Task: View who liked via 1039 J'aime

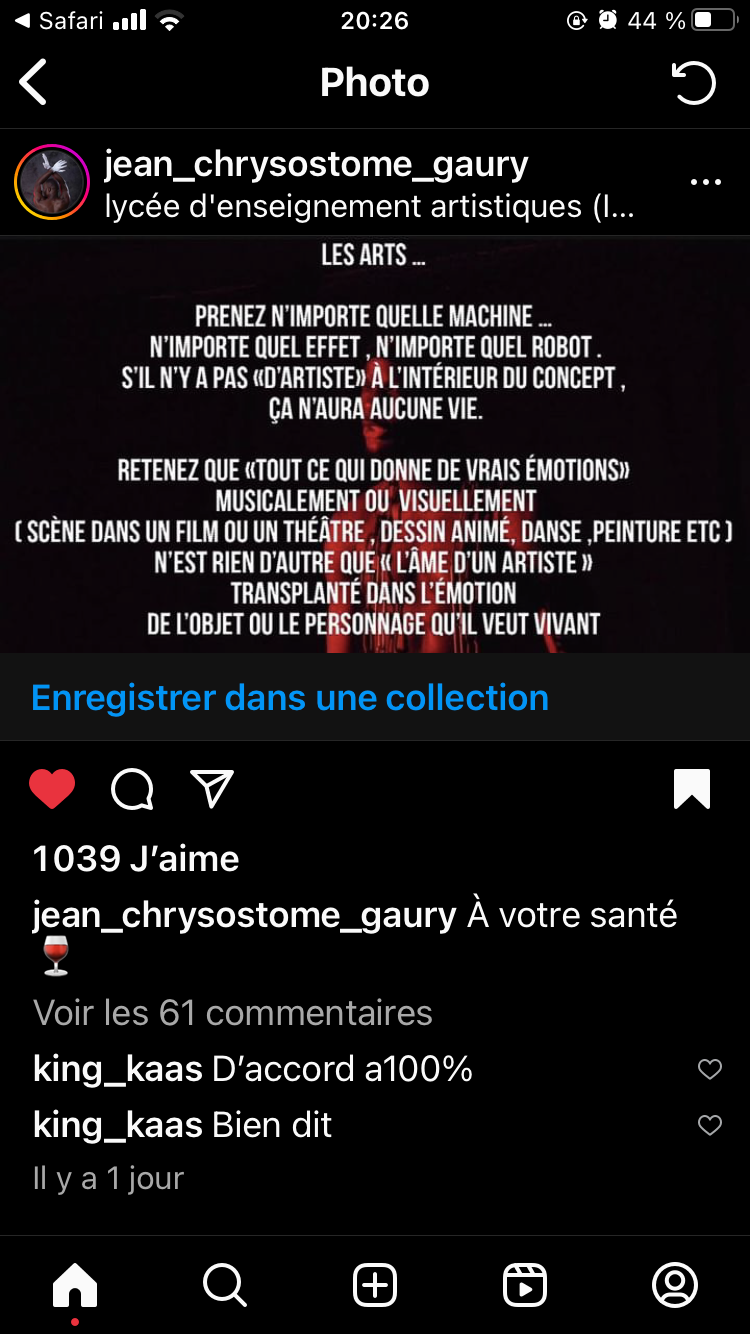Action: 136,858
